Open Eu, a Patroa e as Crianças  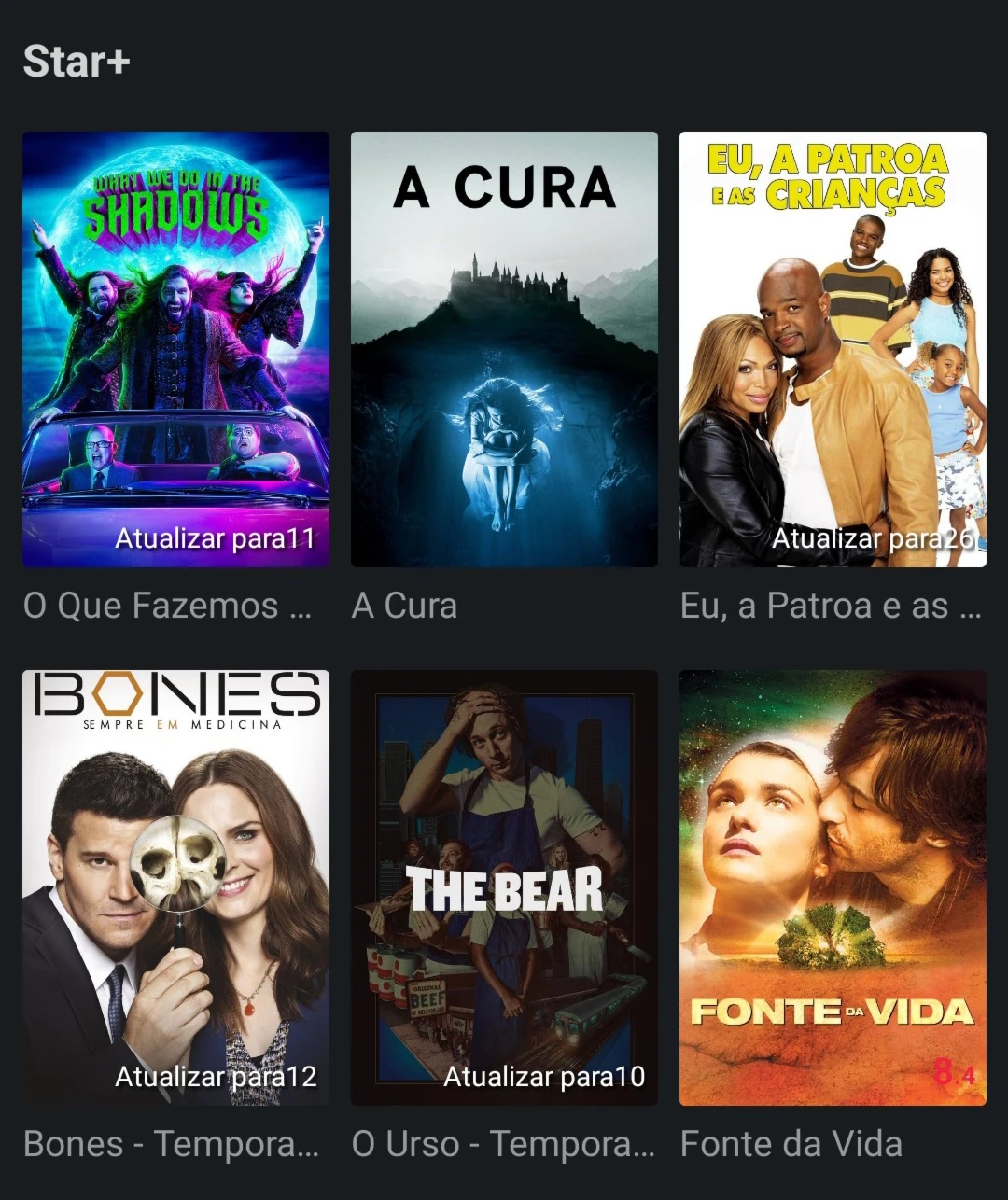point(833,349)
